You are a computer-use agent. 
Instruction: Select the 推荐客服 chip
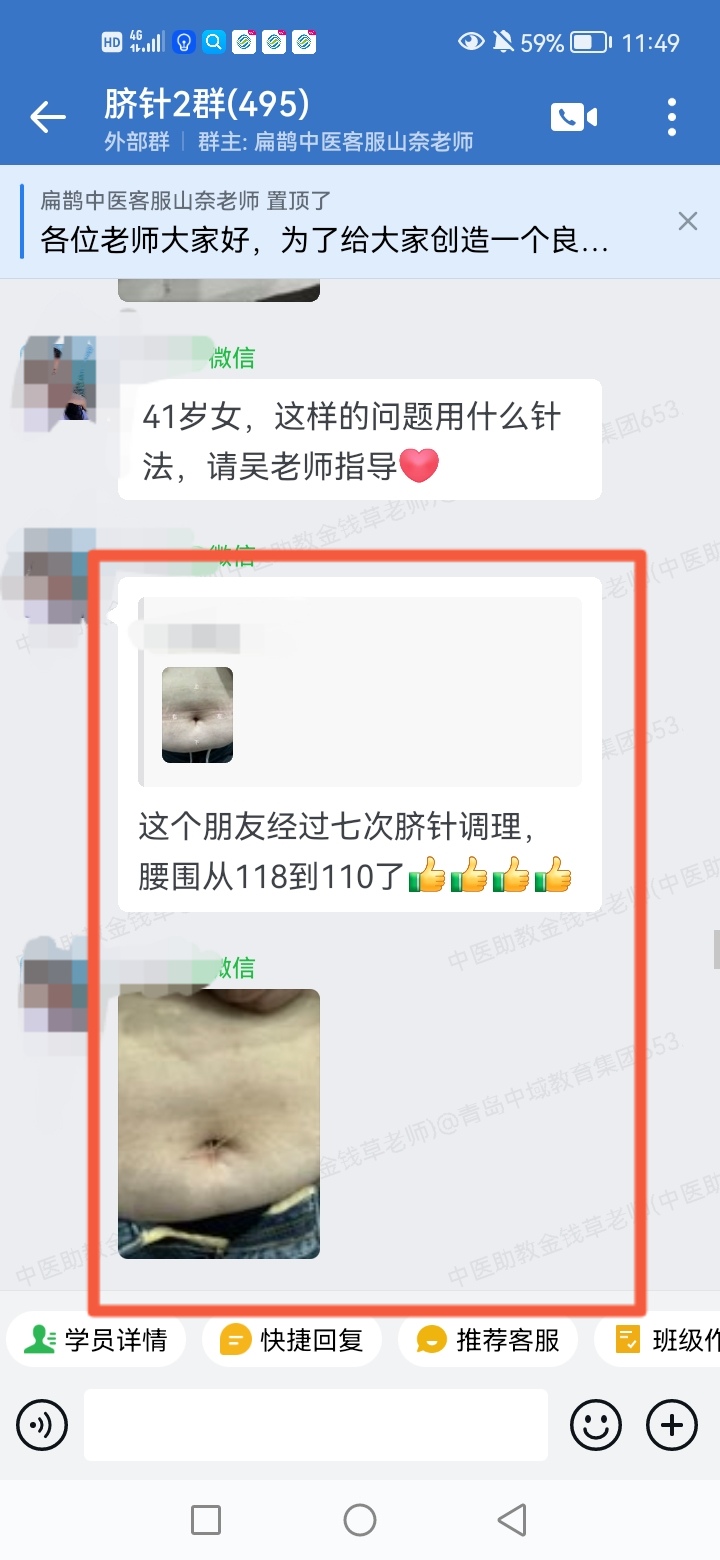click(x=488, y=1340)
